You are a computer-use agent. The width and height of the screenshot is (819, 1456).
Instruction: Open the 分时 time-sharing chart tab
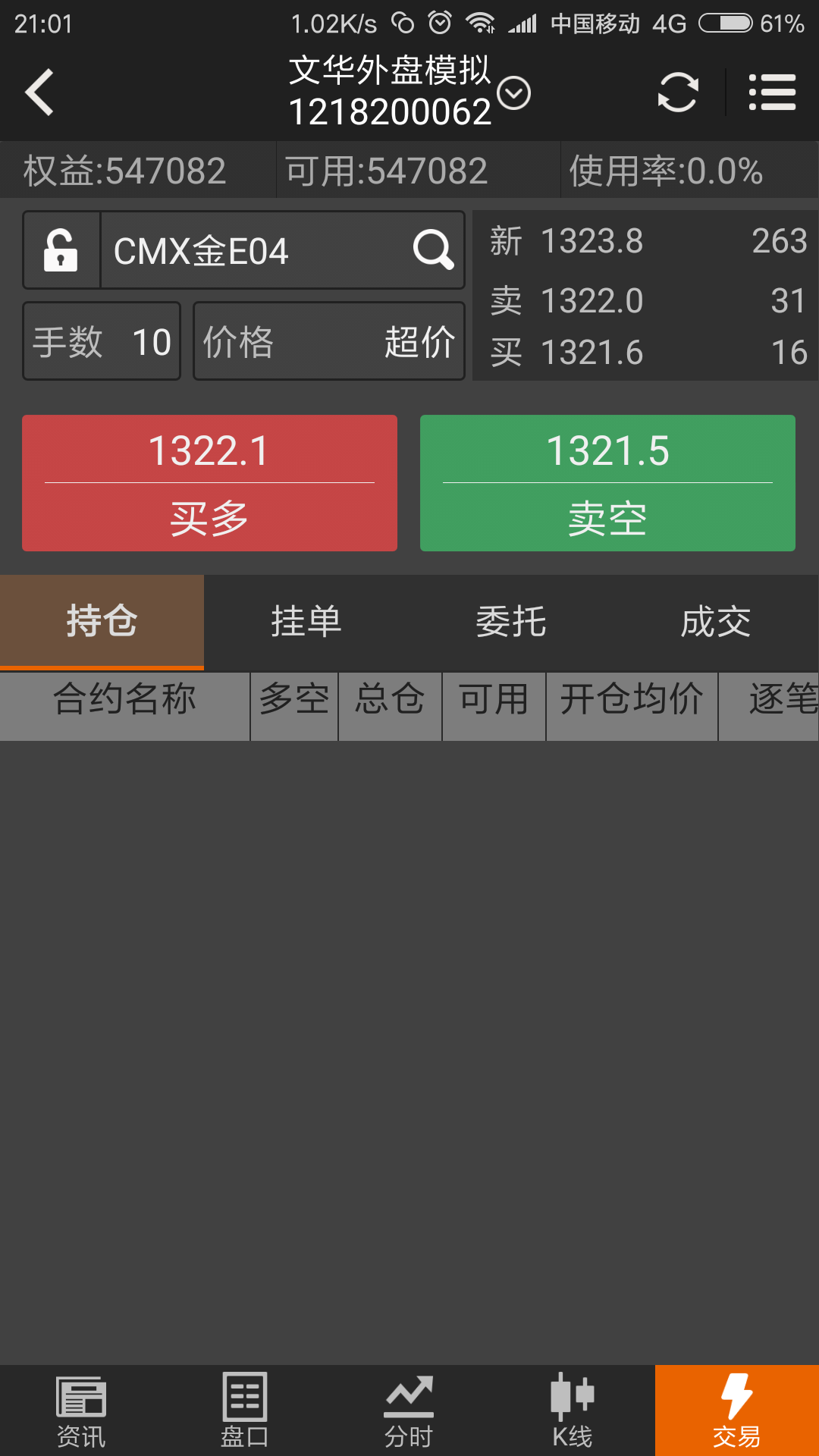409,1410
